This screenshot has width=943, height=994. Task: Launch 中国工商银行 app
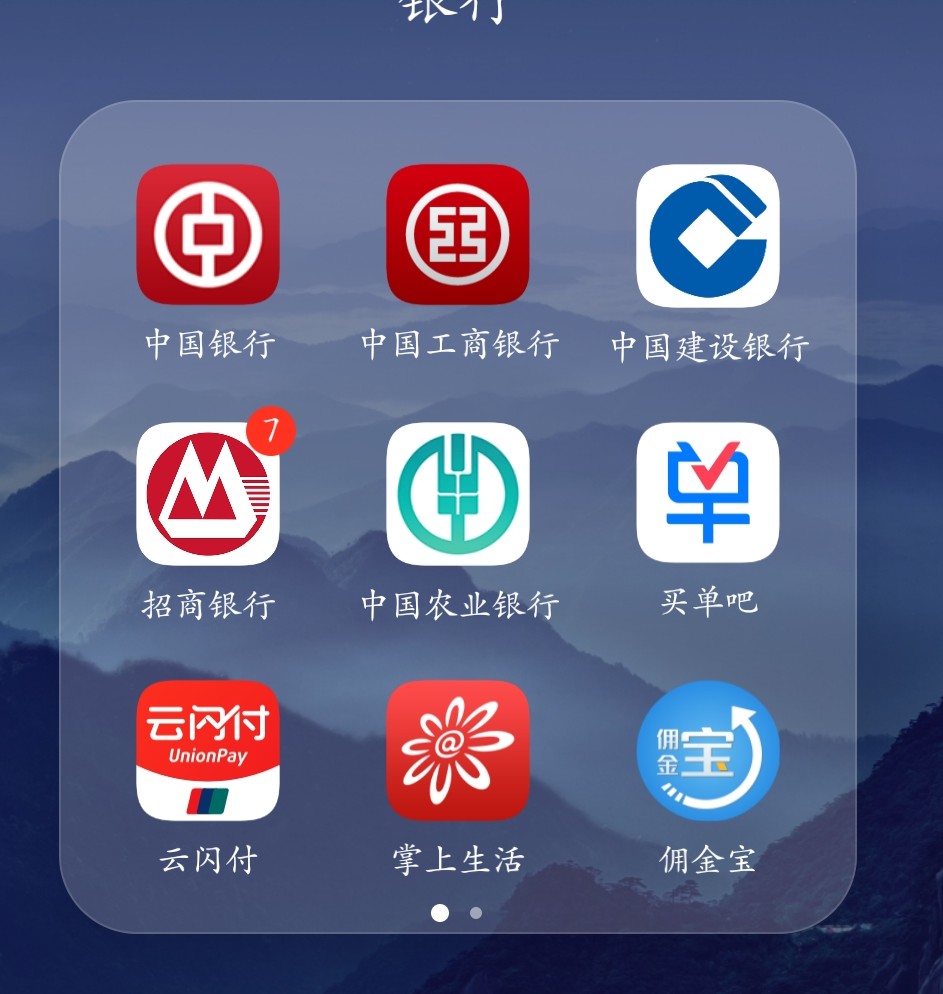click(458, 235)
